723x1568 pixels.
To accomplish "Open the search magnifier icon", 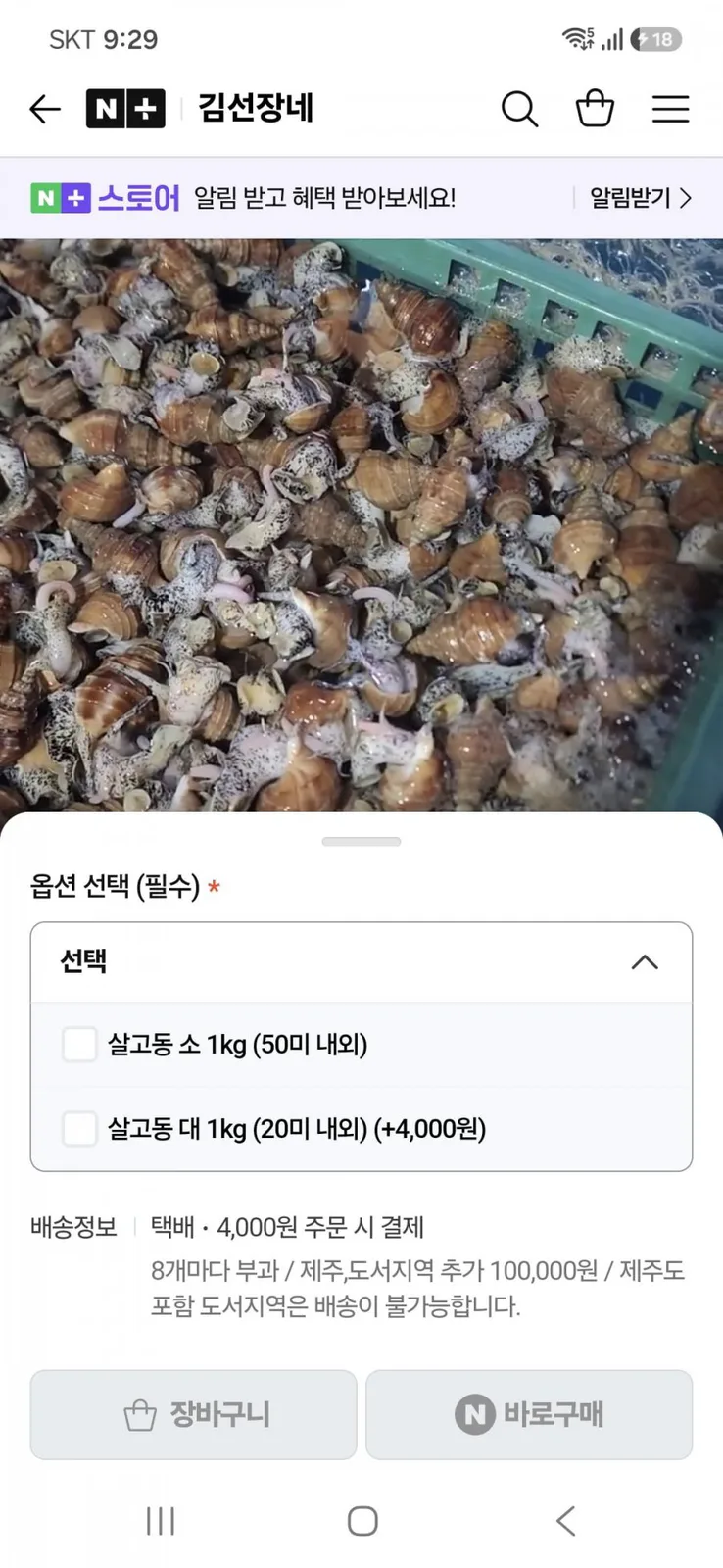I will [x=519, y=109].
